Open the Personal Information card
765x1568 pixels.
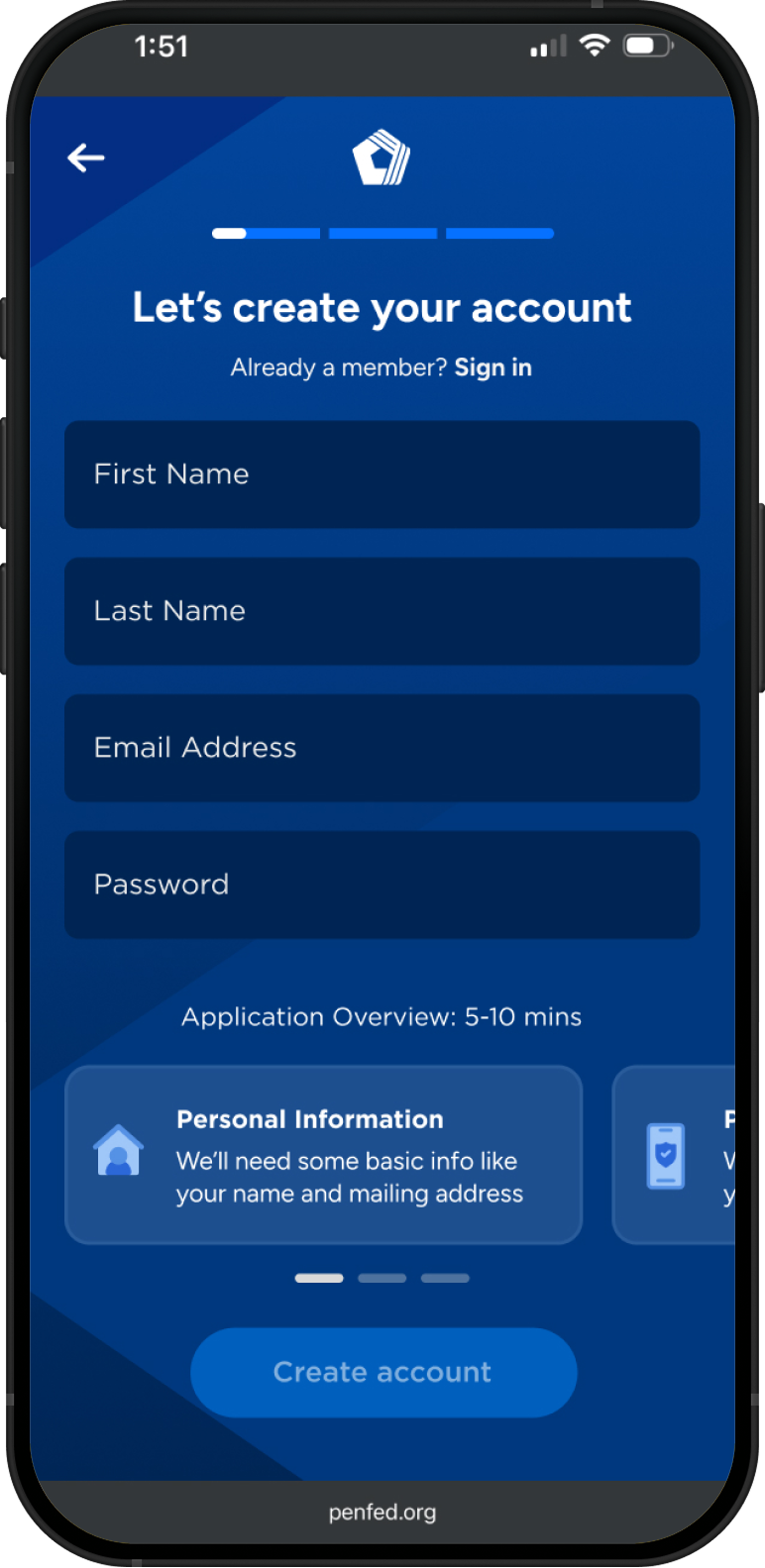[x=324, y=1155]
